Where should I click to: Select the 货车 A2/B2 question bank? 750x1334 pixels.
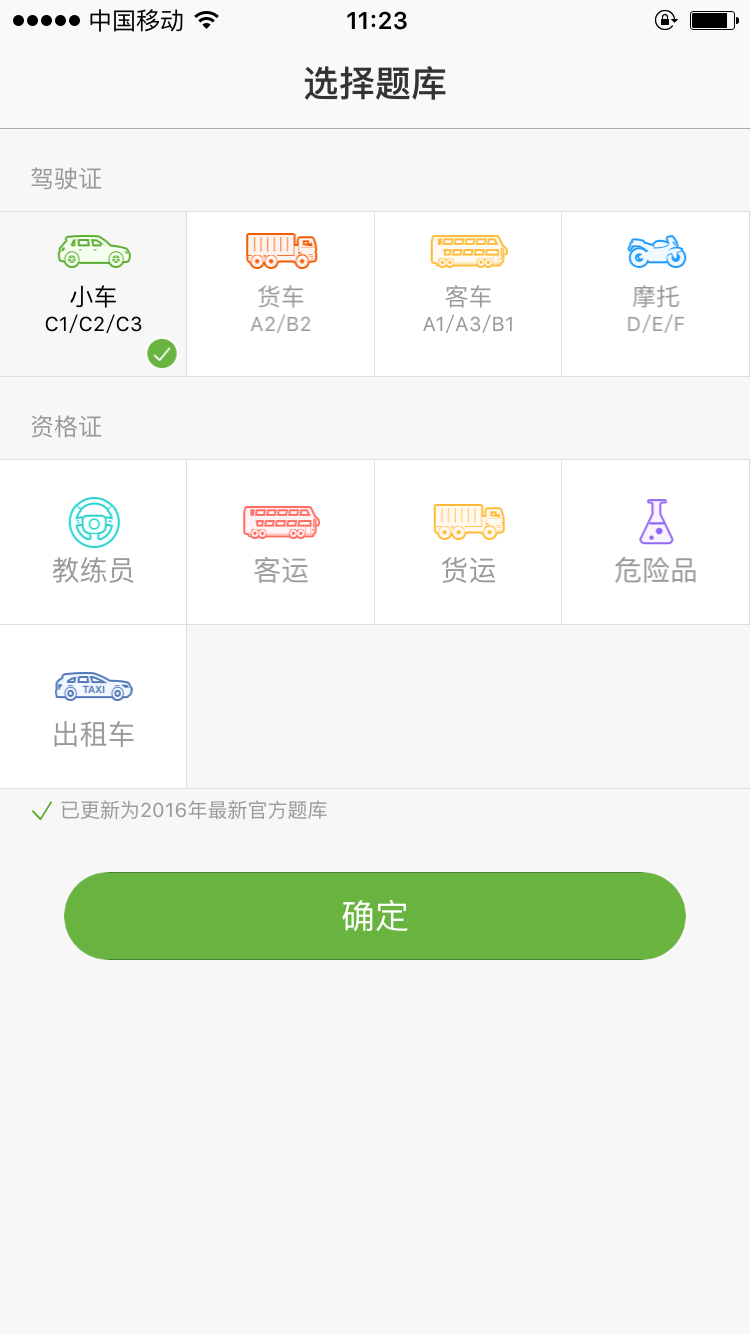click(280, 294)
